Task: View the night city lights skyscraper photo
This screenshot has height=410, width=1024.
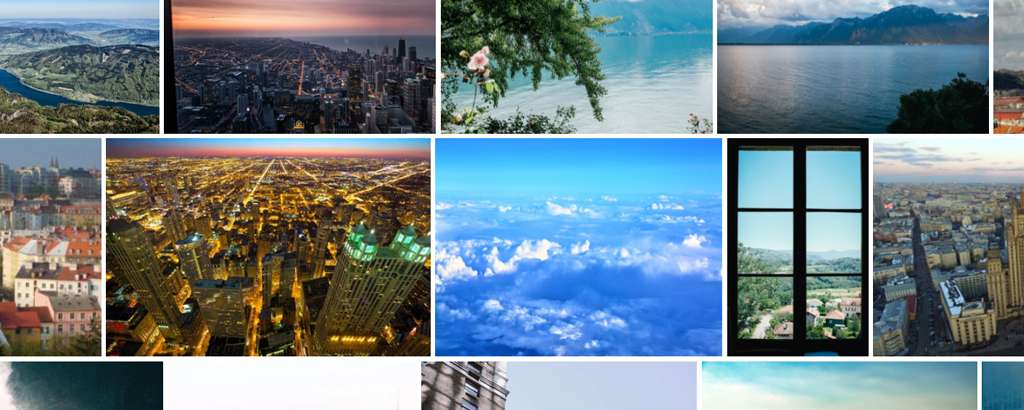Action: [x=268, y=247]
